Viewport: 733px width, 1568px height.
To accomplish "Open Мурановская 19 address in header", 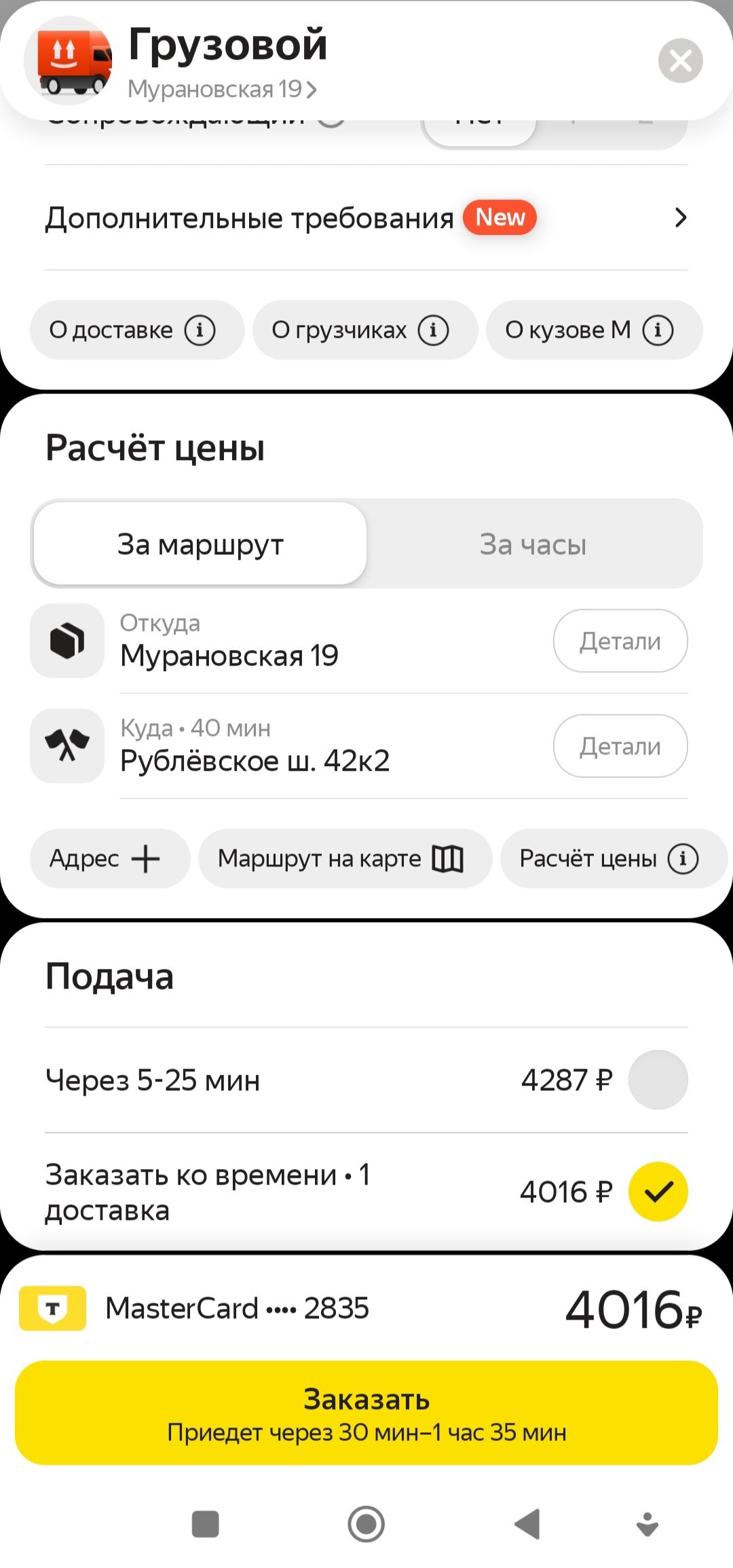I will click(x=222, y=90).
